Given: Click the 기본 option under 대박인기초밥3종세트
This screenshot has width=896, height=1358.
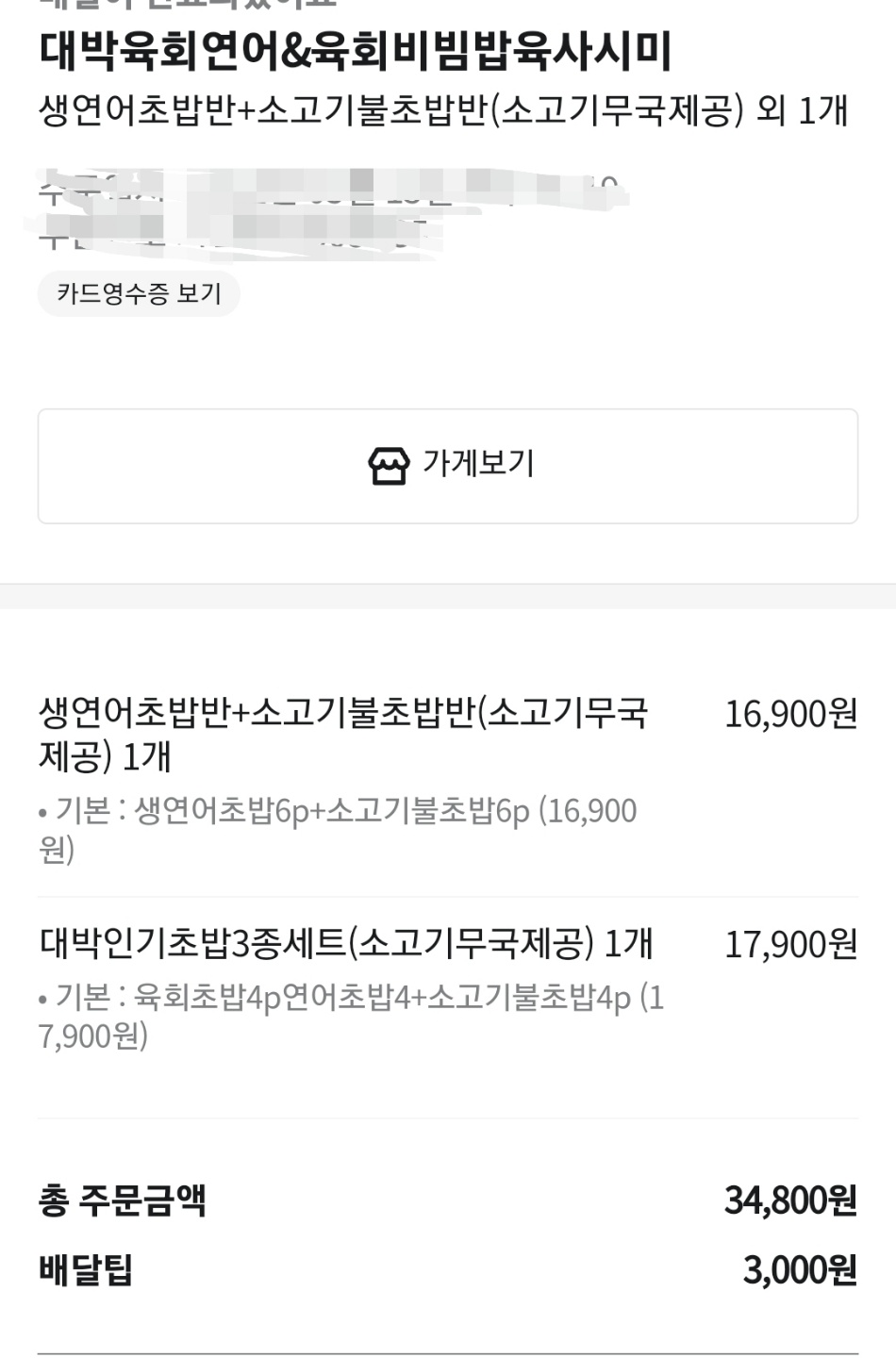Looking at the screenshot, I should coord(349,1002).
